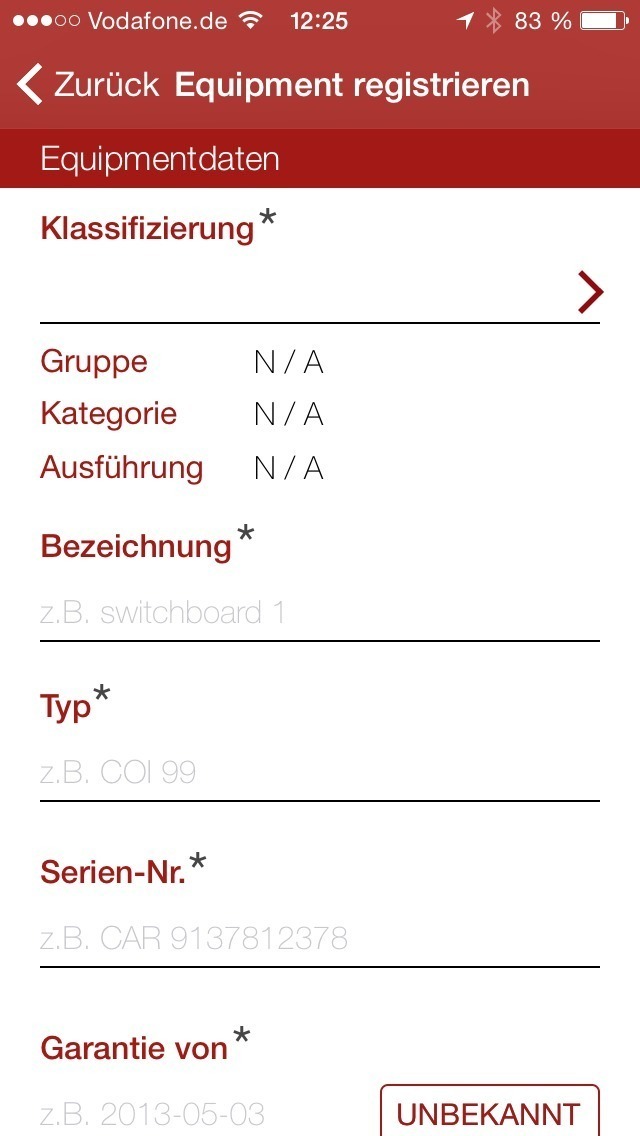This screenshot has height=1136, width=640.
Task: Tap the Bezeichnung text field
Action: pyautogui.click(x=320, y=613)
